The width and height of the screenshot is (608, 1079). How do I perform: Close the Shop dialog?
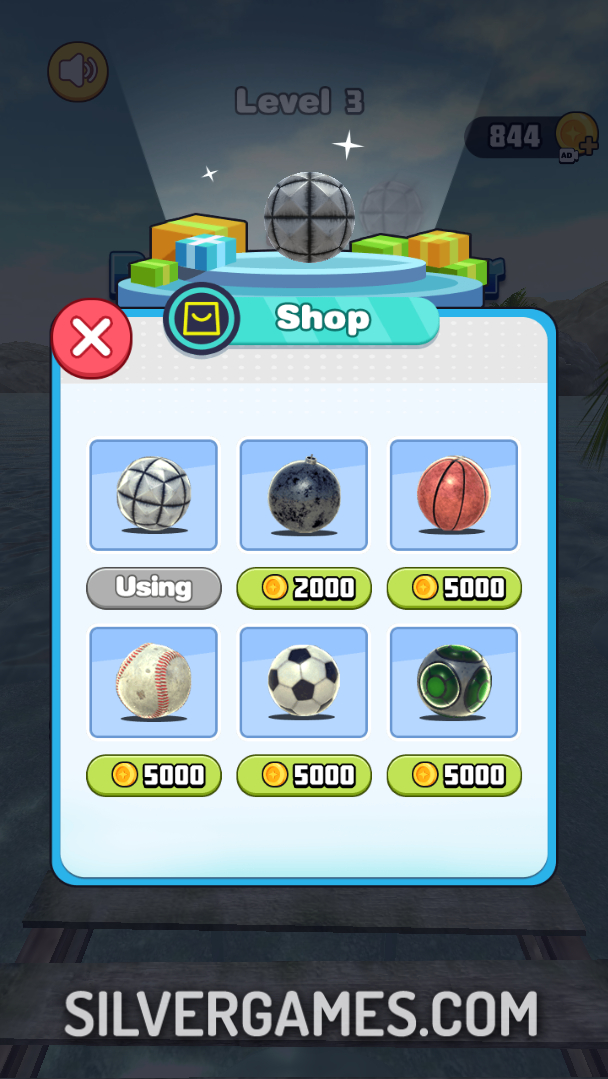coord(92,339)
